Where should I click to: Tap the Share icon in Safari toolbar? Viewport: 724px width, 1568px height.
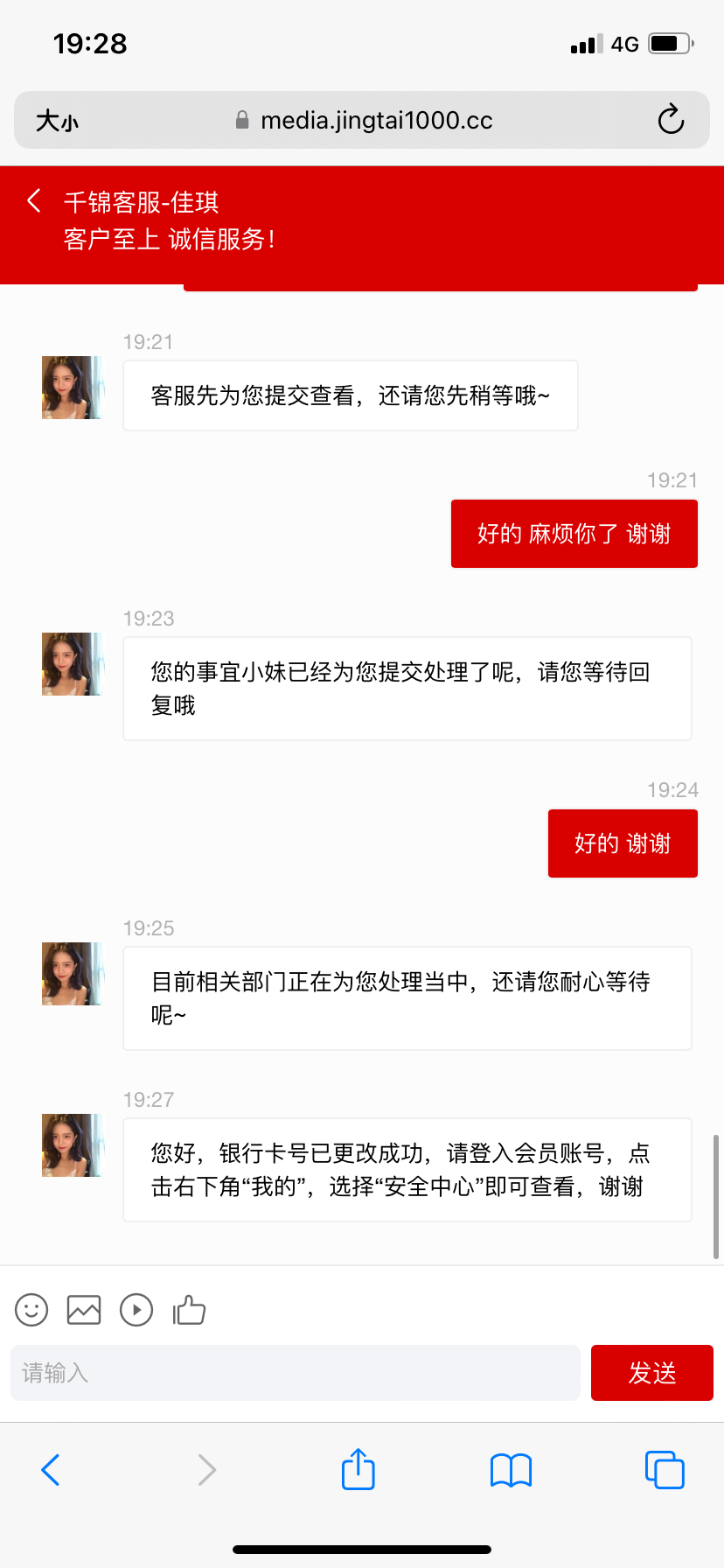pos(358,1470)
